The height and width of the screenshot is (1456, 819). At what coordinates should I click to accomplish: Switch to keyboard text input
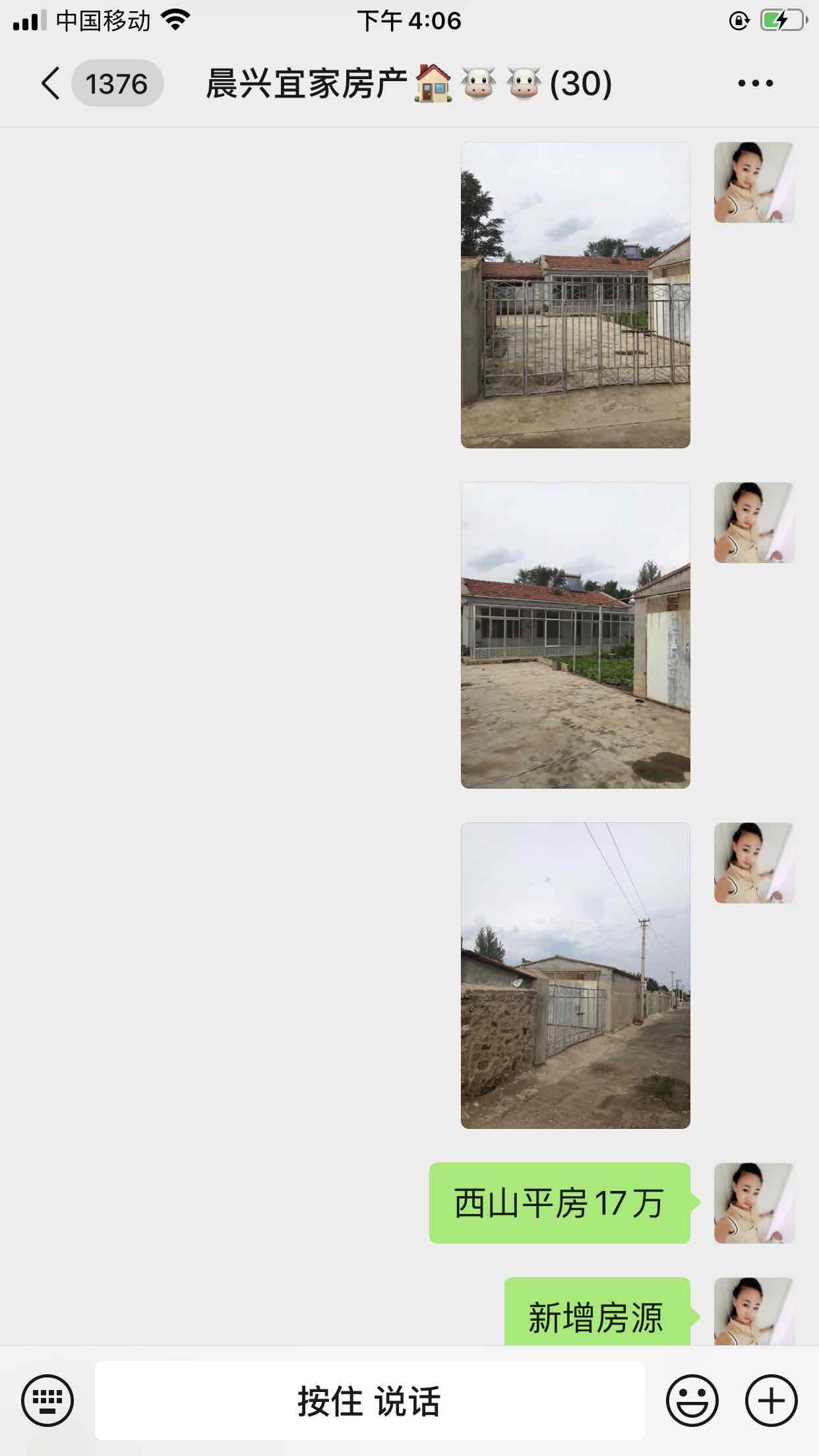[x=47, y=1400]
